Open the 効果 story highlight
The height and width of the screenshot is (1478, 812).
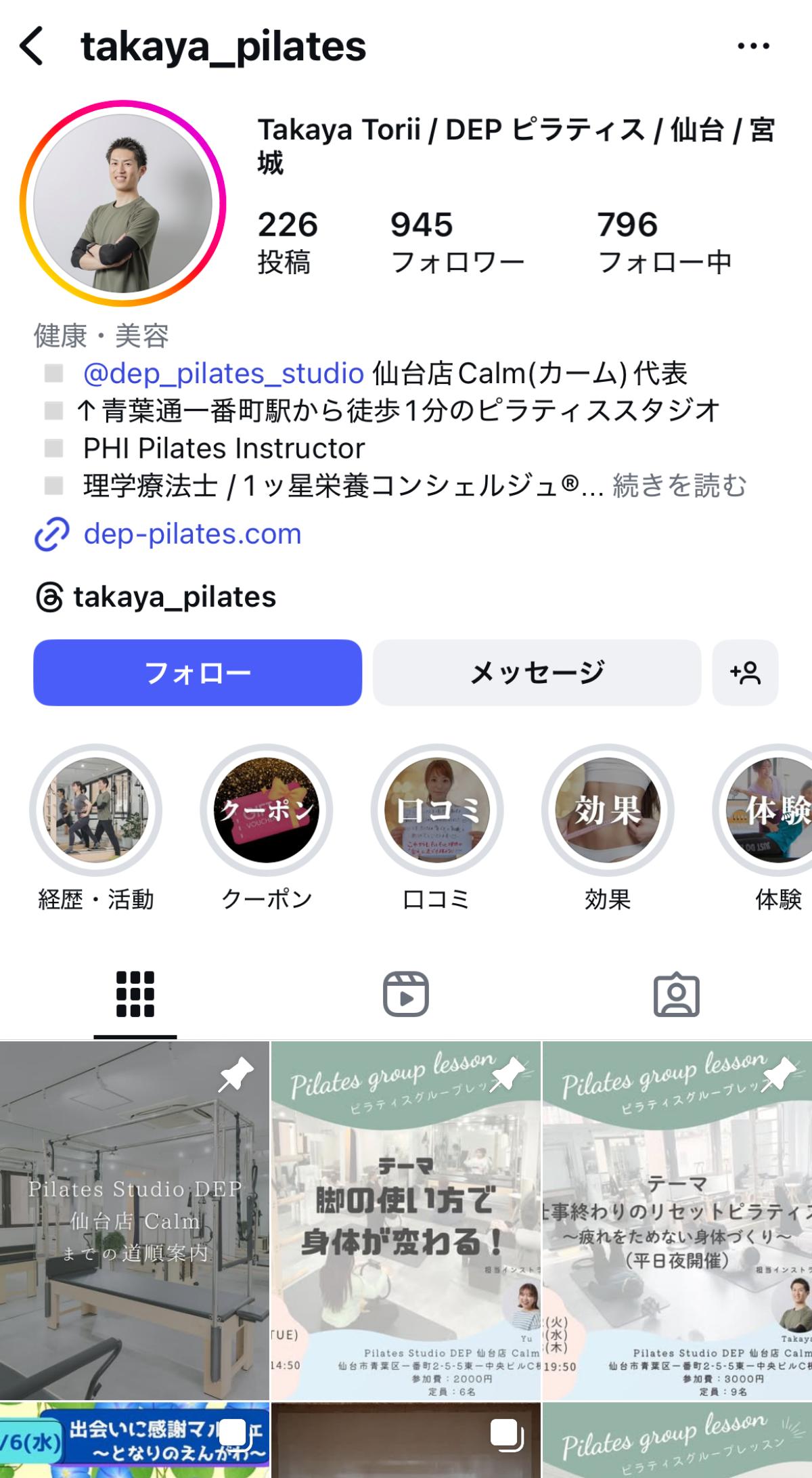[x=608, y=828]
